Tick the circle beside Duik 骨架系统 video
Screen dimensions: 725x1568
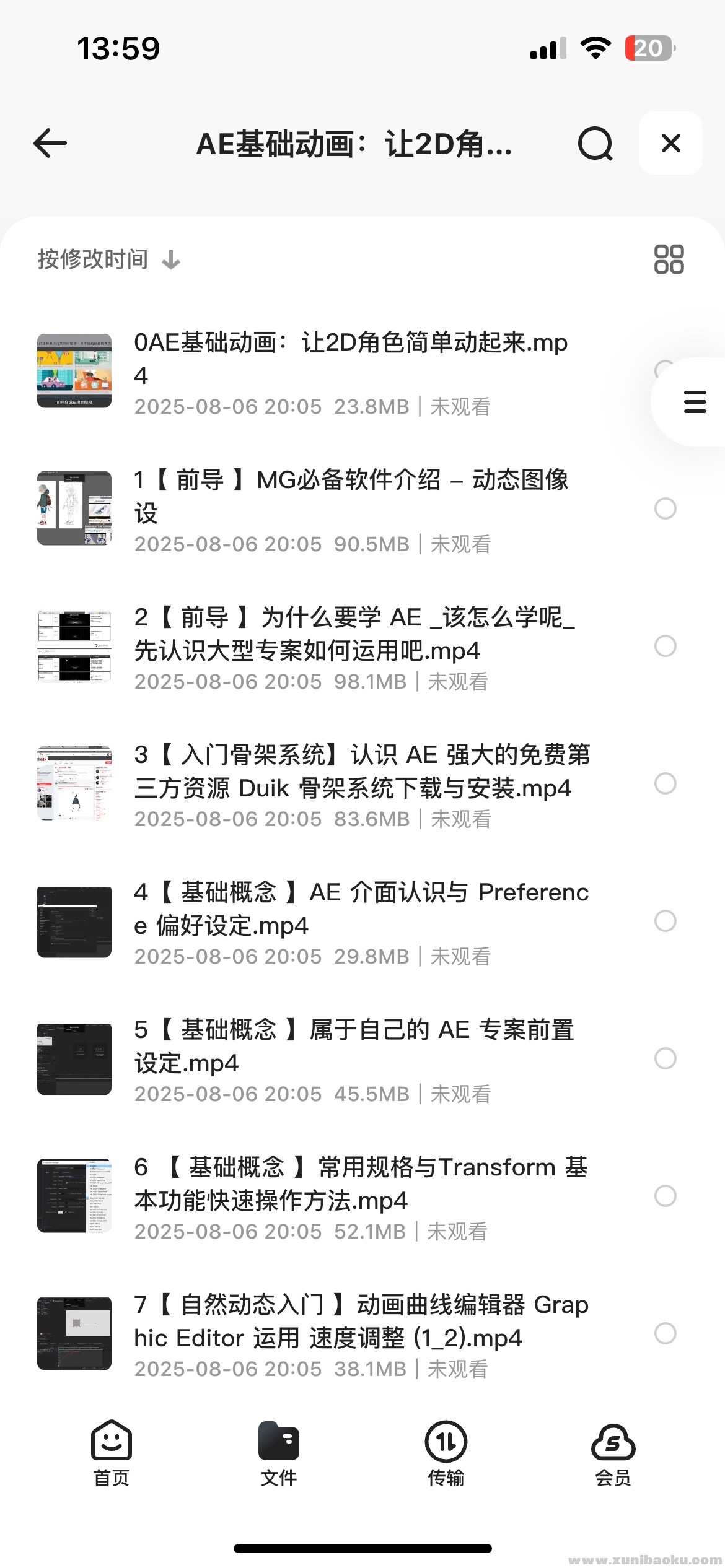coord(665,783)
